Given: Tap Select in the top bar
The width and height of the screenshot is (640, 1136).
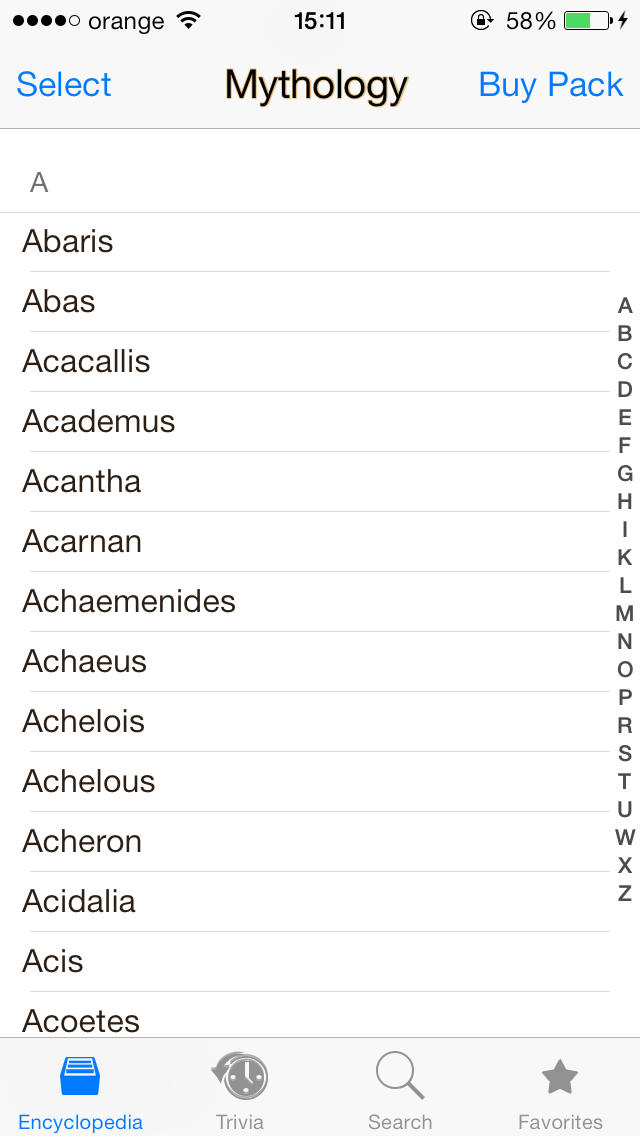Looking at the screenshot, I should coord(64,85).
